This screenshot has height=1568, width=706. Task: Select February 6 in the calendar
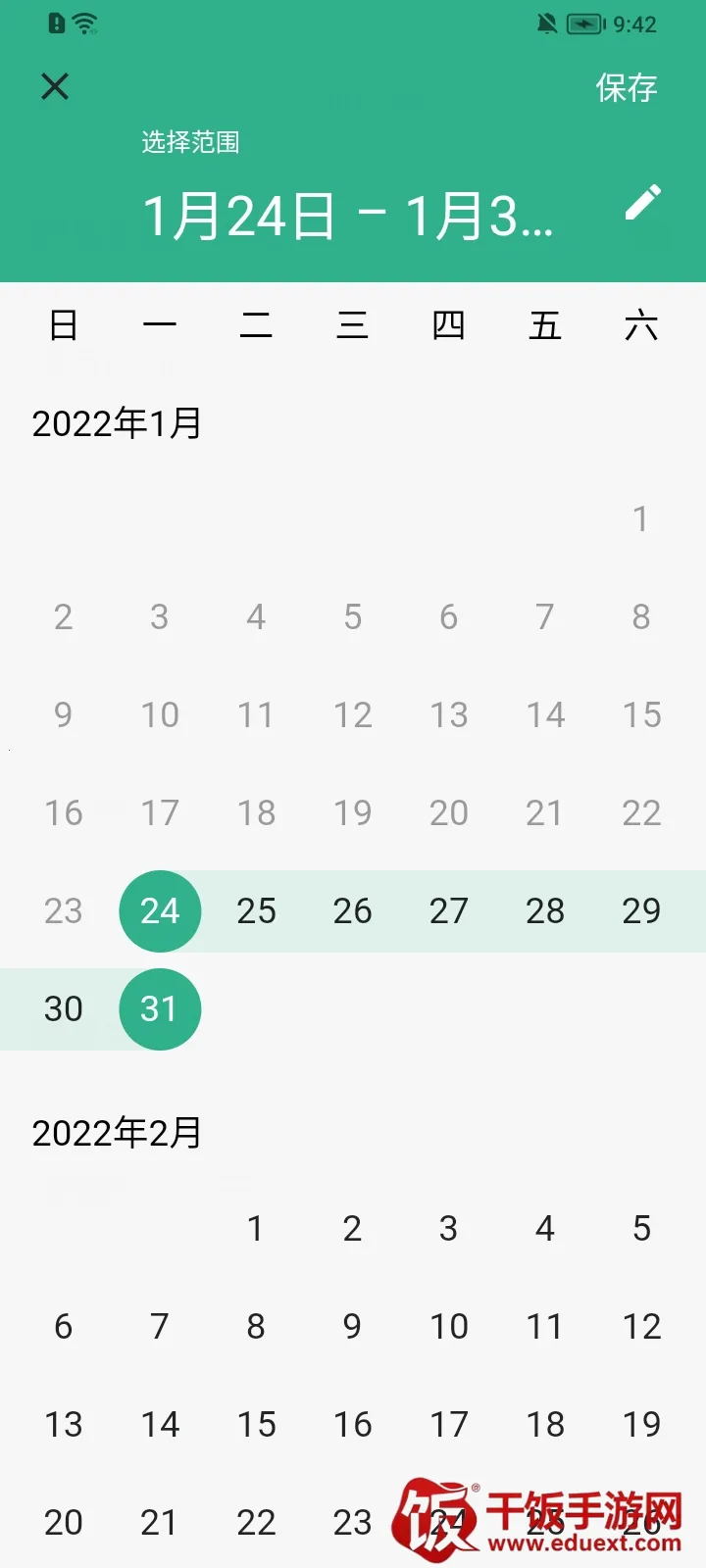click(64, 1327)
